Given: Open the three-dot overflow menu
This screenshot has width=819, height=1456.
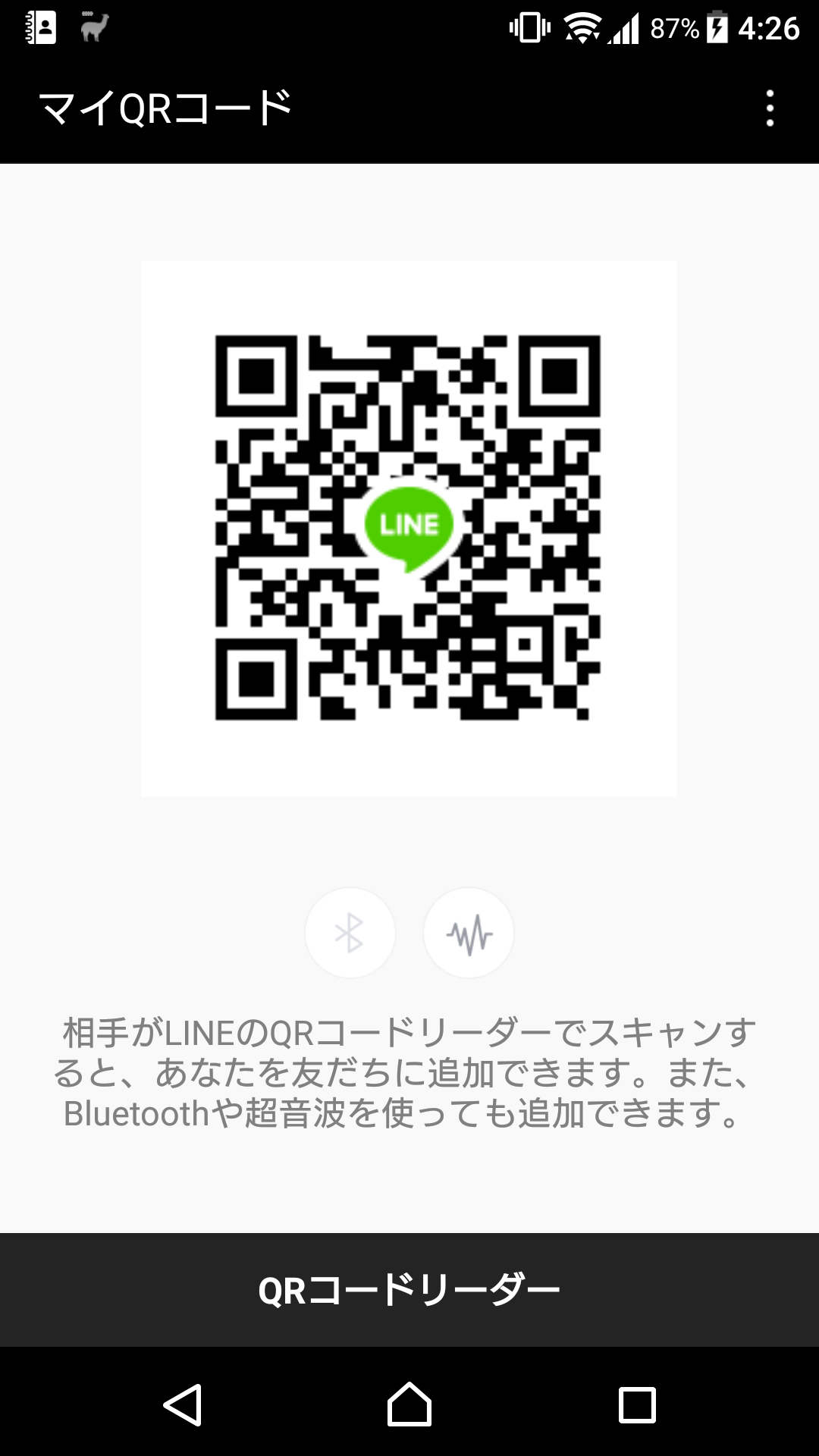Looking at the screenshot, I should click(x=770, y=108).
